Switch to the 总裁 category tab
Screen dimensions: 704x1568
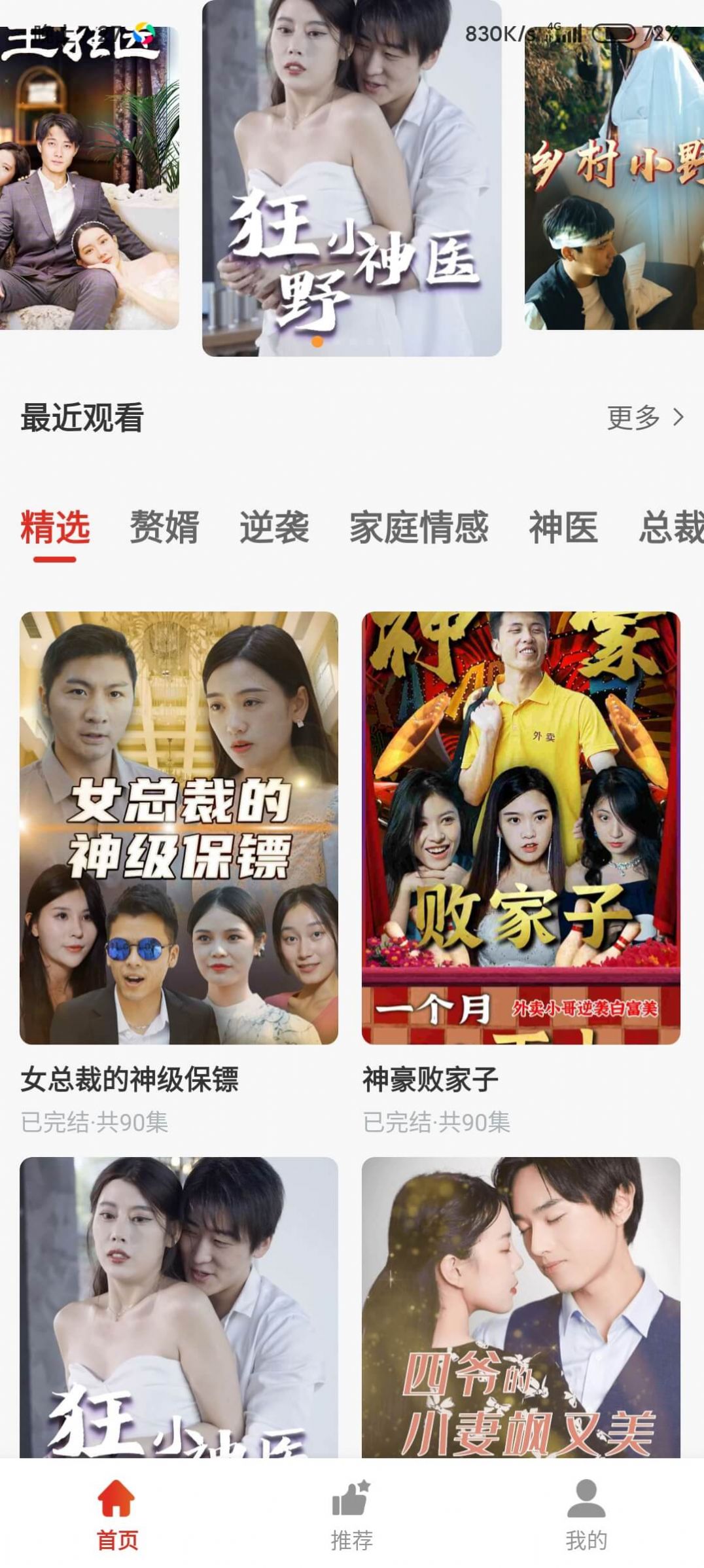click(671, 527)
